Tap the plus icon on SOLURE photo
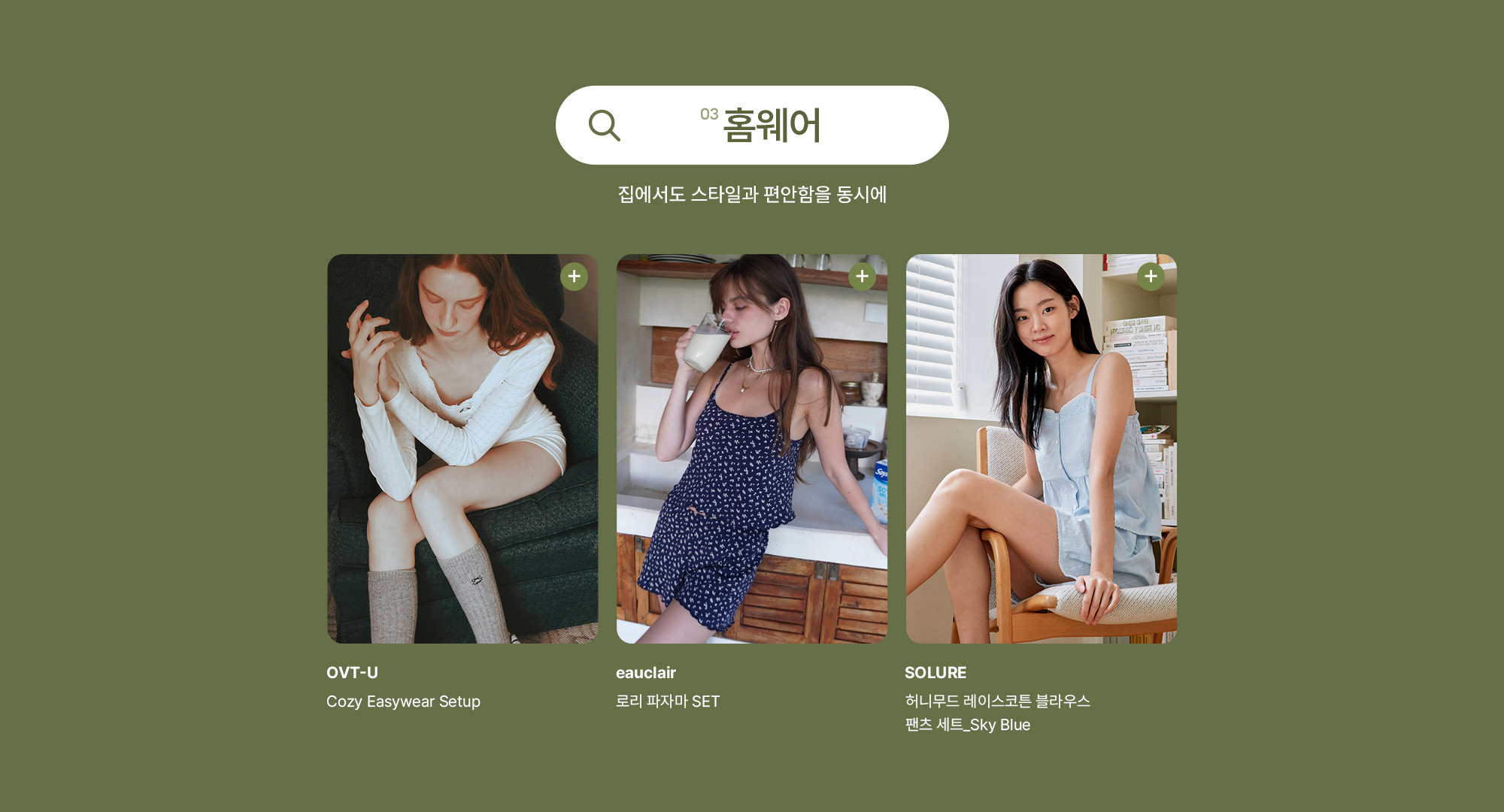Image resolution: width=1504 pixels, height=812 pixels. point(1151,277)
